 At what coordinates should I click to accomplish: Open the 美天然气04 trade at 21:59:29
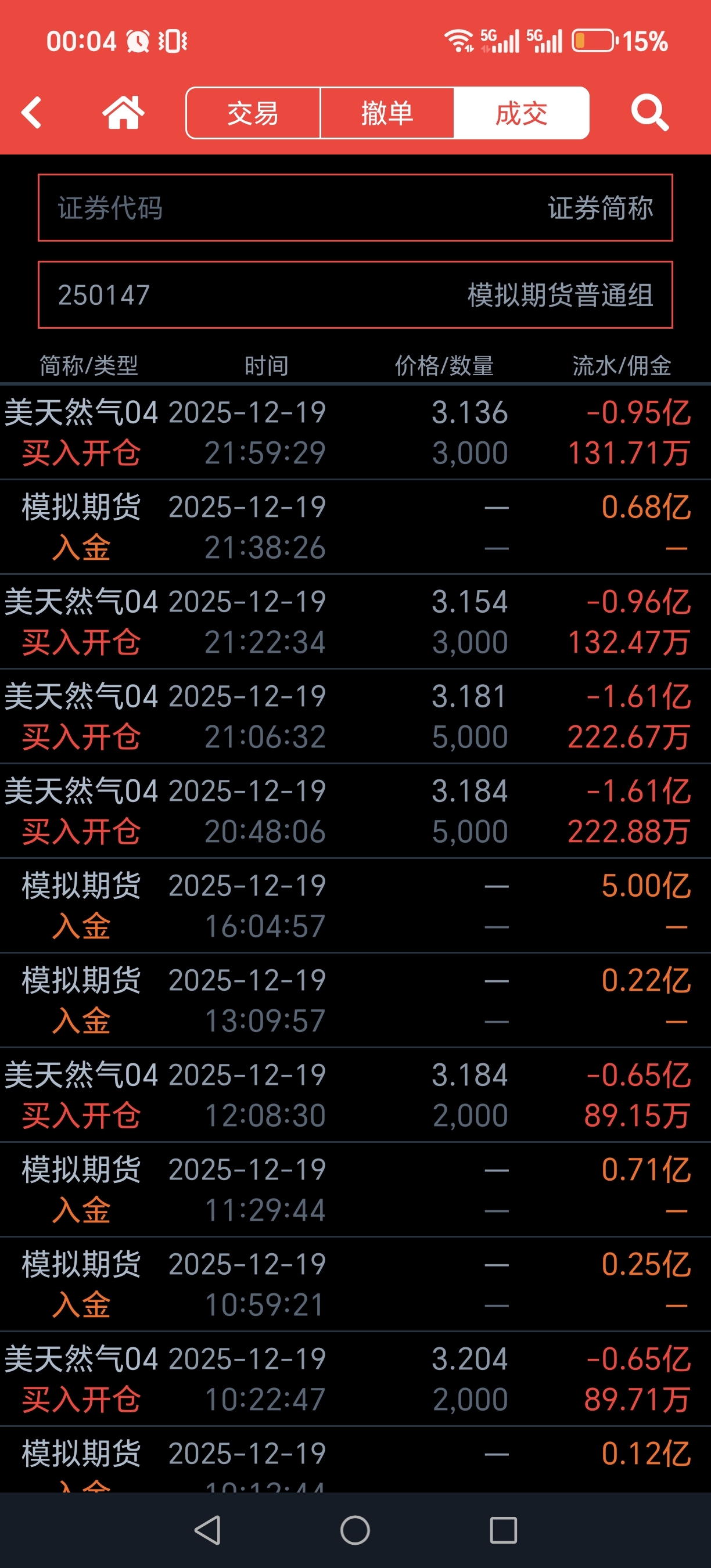coord(355,432)
